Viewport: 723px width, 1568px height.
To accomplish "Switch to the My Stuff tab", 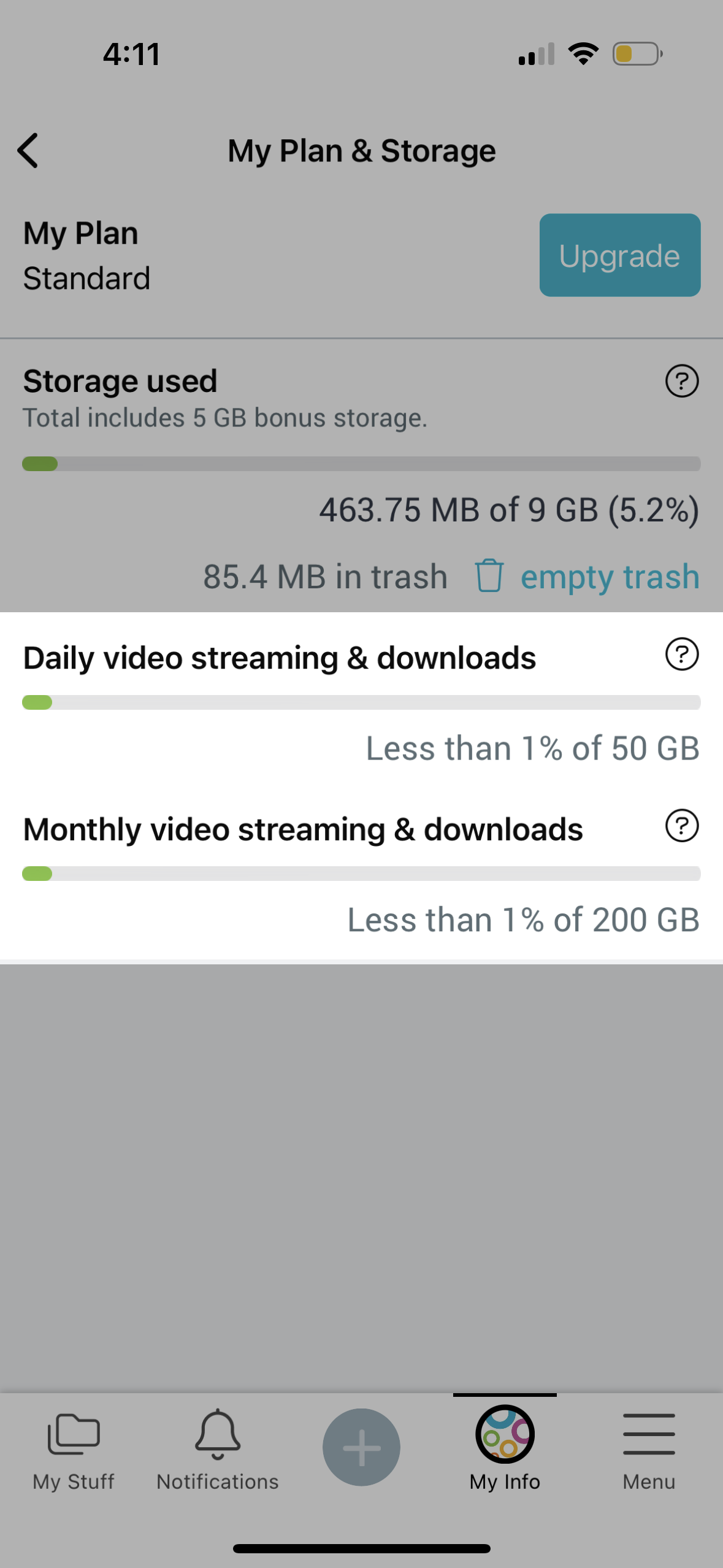I will click(x=74, y=1451).
